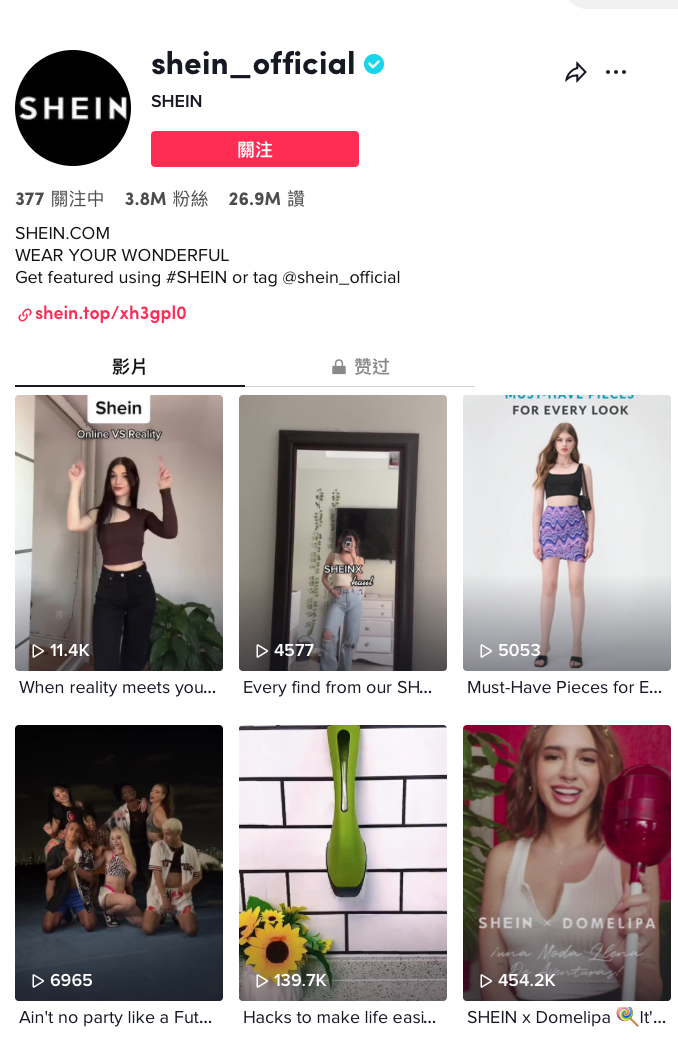Screen dimensions: 678x1040
Task: Watch the 'SHEIN x Domelipa' video
Action: point(566,862)
